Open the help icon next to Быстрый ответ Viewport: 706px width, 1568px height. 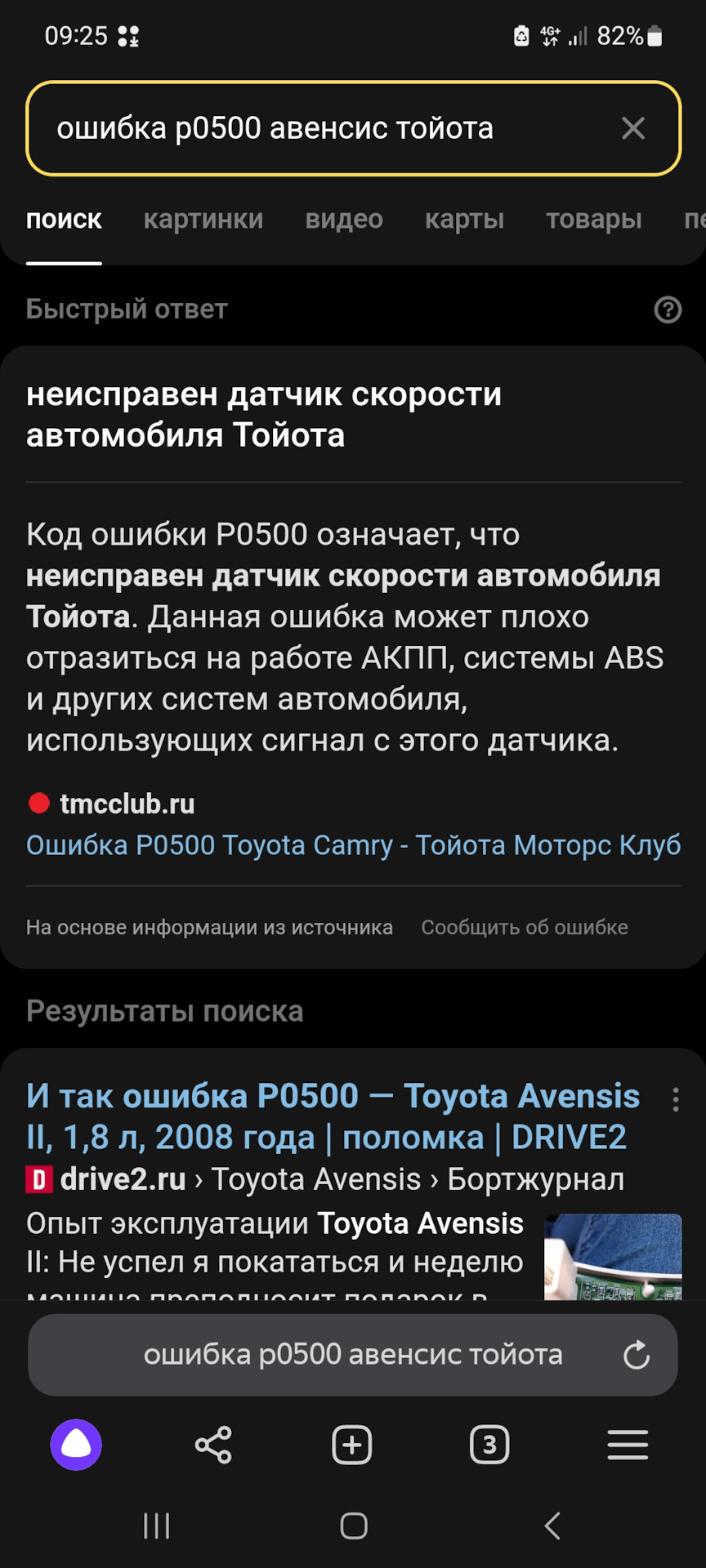point(668,310)
